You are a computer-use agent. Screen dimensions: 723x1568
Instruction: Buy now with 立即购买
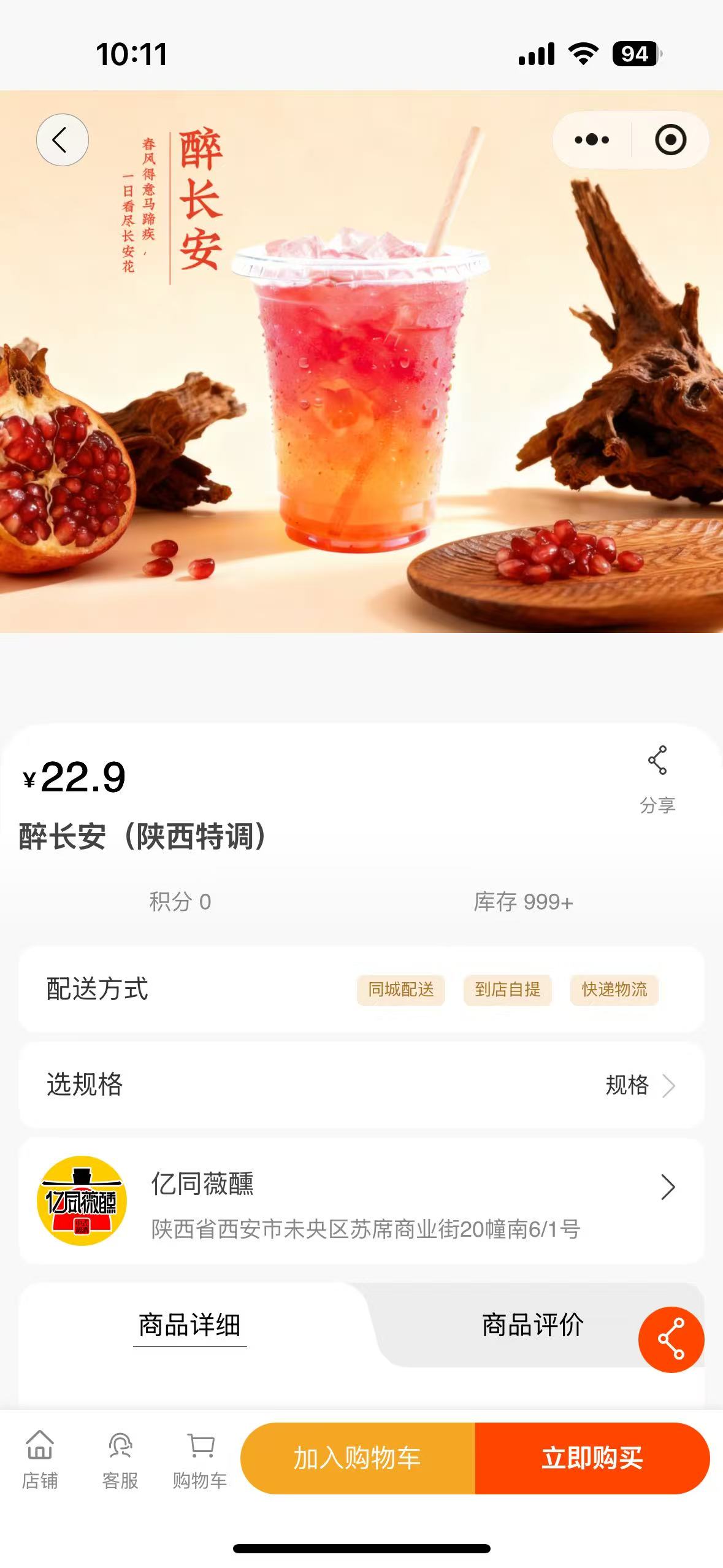[x=592, y=1458]
